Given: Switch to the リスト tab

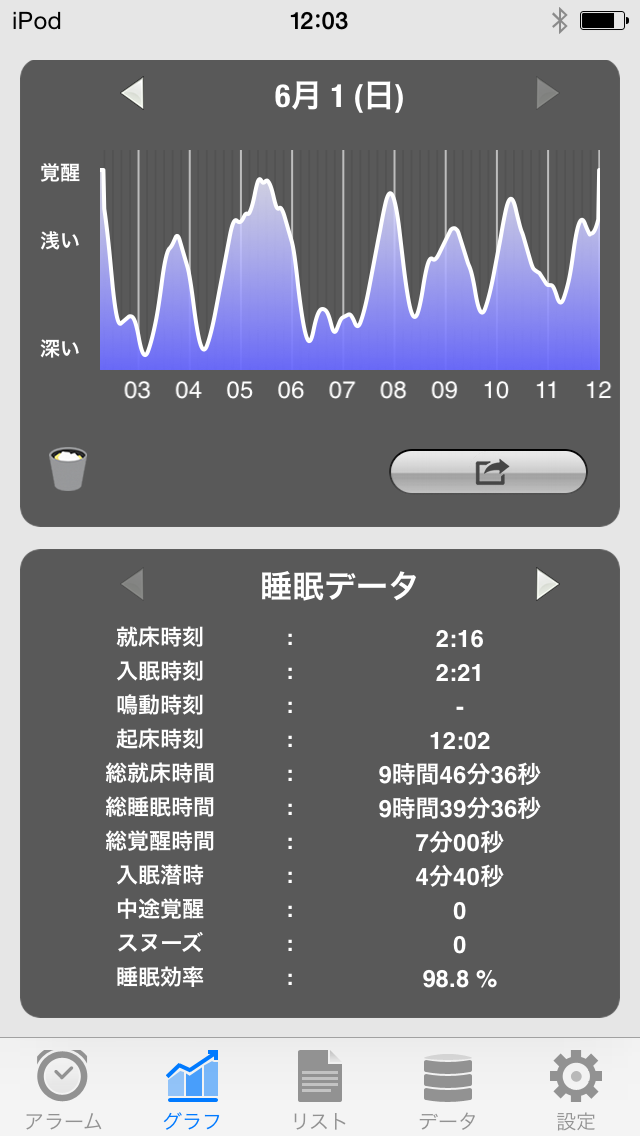Looking at the screenshot, I should point(320,1088).
